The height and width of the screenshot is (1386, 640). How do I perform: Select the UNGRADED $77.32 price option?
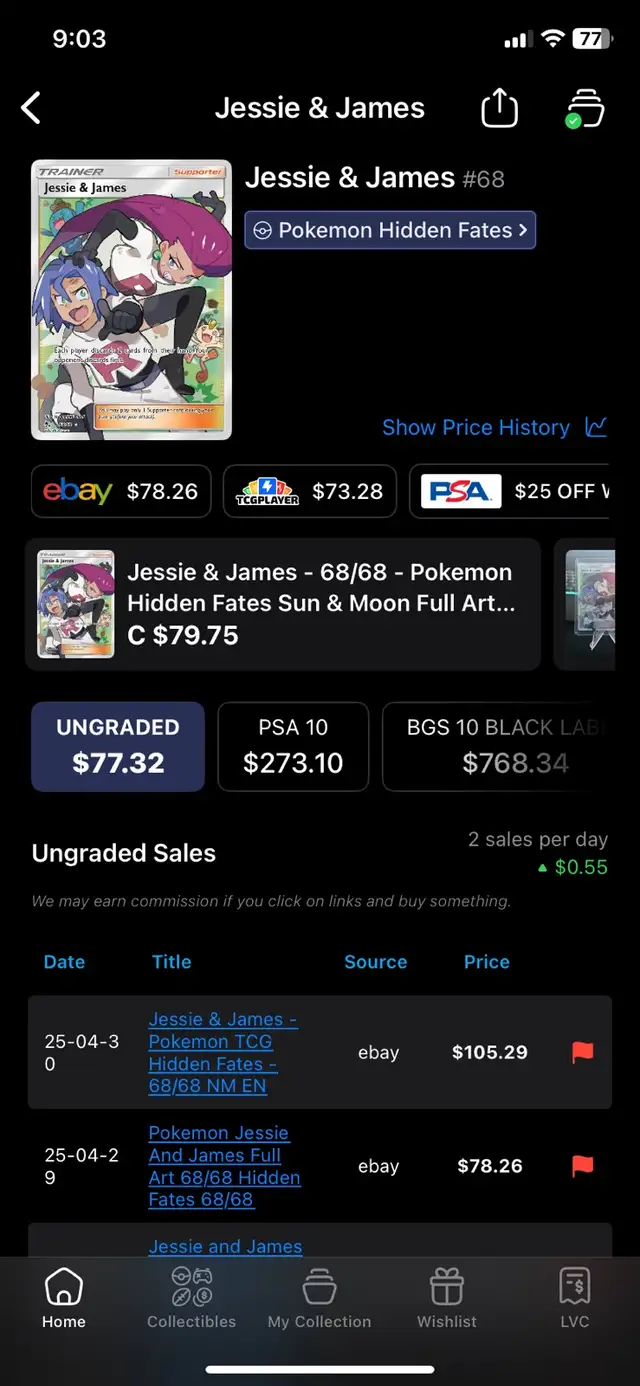pyautogui.click(x=118, y=746)
